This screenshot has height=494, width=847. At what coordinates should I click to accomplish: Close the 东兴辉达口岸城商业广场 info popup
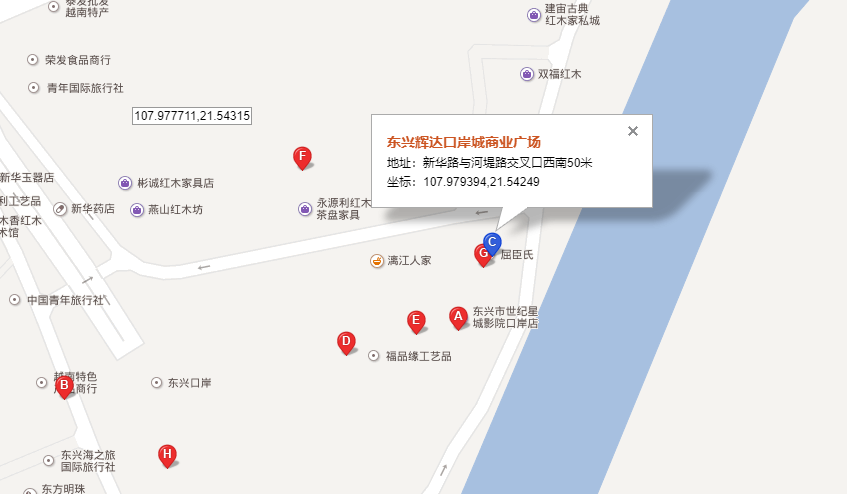pos(632,131)
